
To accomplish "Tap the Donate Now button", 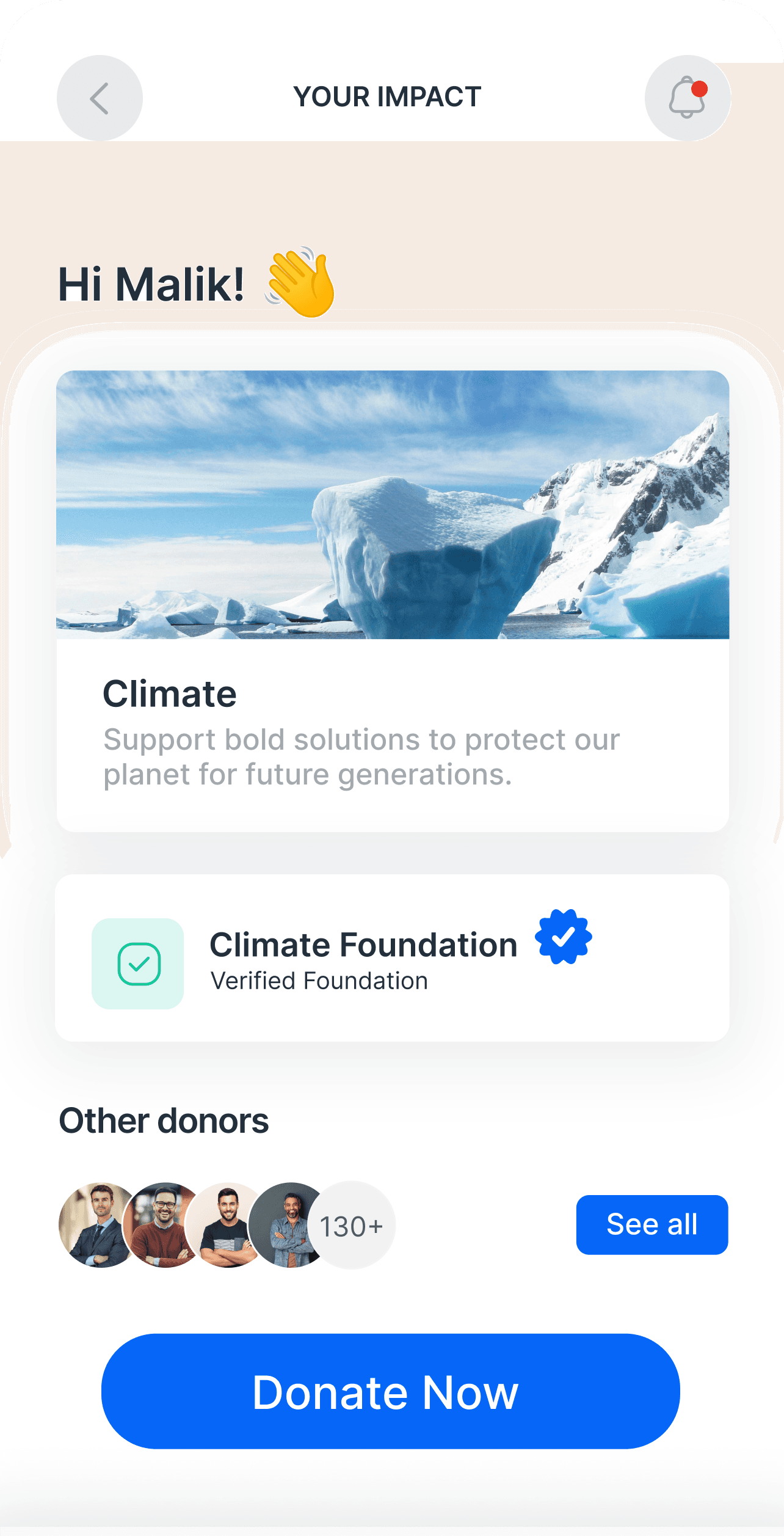I will [x=391, y=1391].
